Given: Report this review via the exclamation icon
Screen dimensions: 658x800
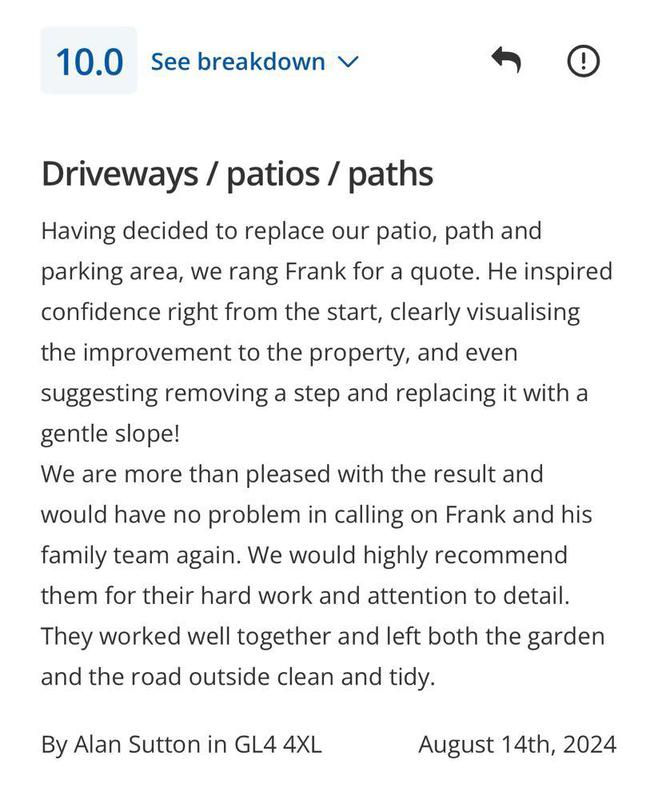Looking at the screenshot, I should point(583,62).
